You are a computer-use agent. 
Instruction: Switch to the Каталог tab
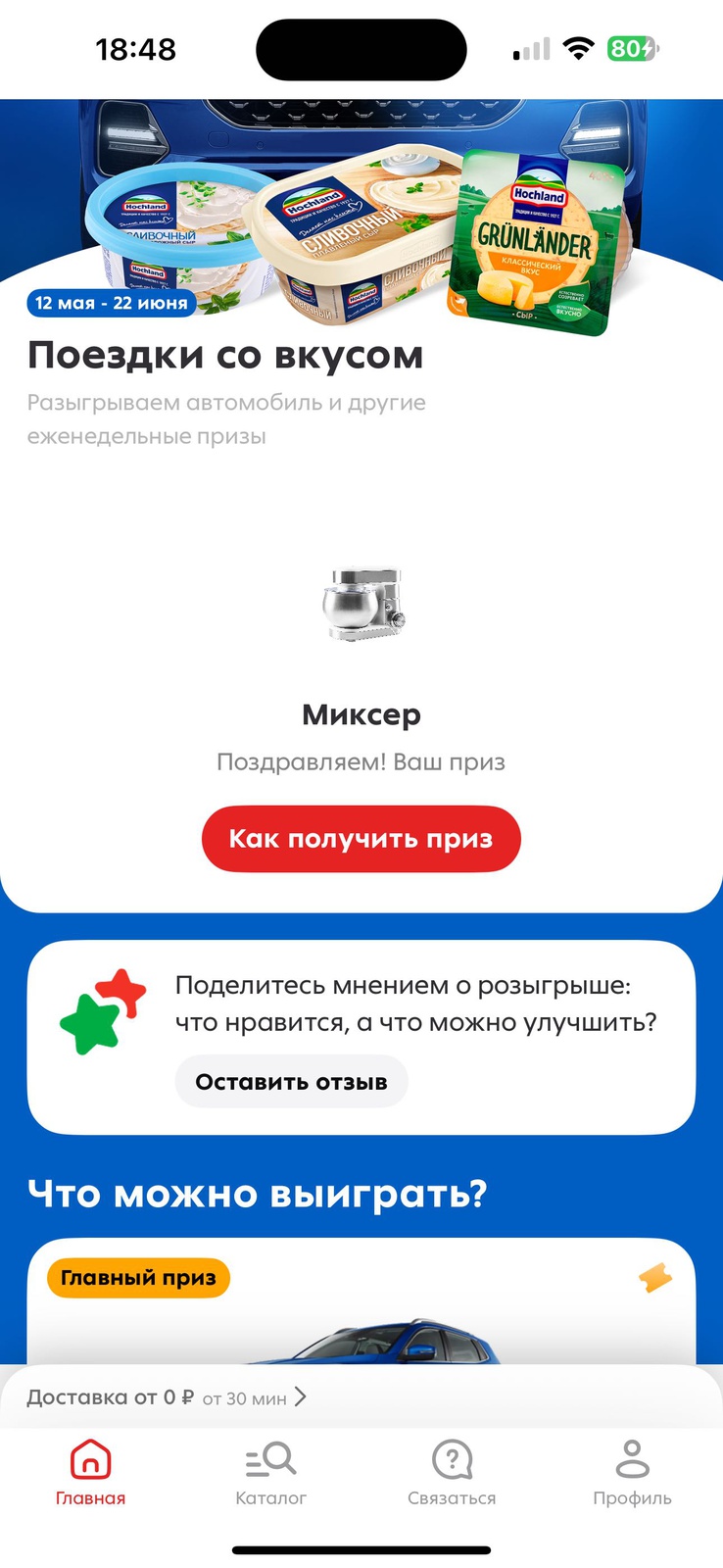tap(270, 1473)
